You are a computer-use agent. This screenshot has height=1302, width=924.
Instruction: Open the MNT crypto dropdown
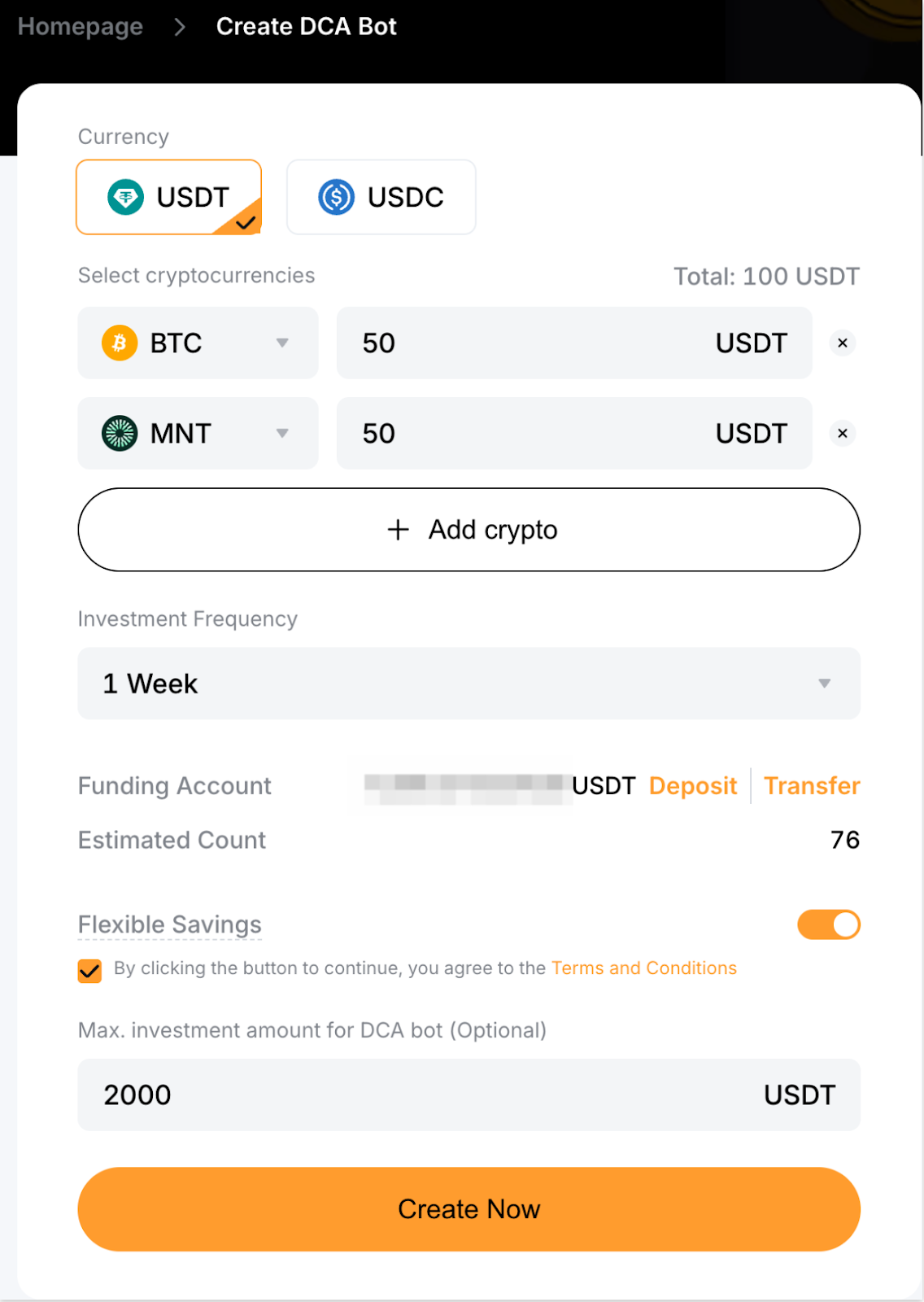point(198,434)
